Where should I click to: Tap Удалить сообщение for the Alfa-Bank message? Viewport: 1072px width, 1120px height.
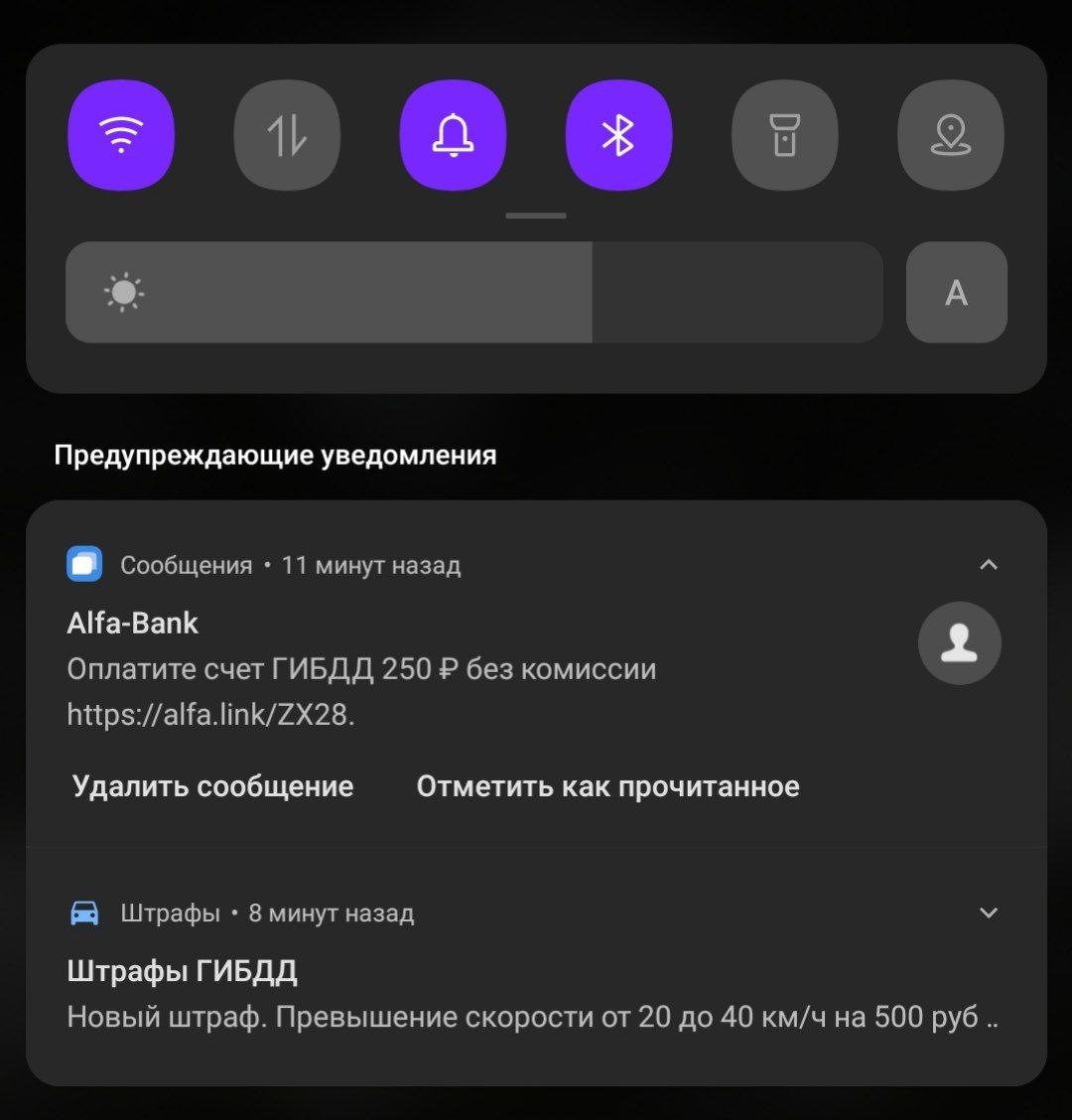click(x=212, y=786)
